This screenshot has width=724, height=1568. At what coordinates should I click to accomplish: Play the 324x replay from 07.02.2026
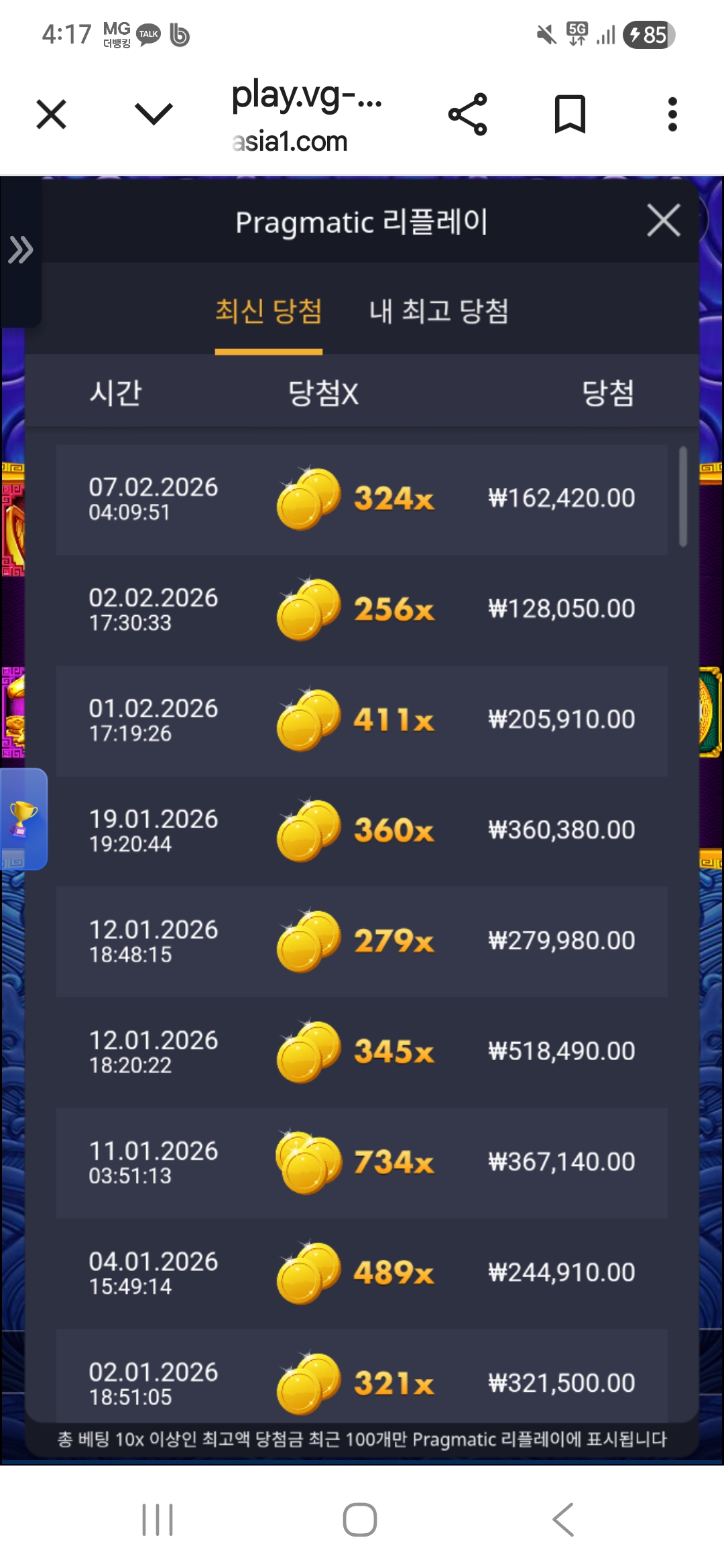(x=362, y=499)
